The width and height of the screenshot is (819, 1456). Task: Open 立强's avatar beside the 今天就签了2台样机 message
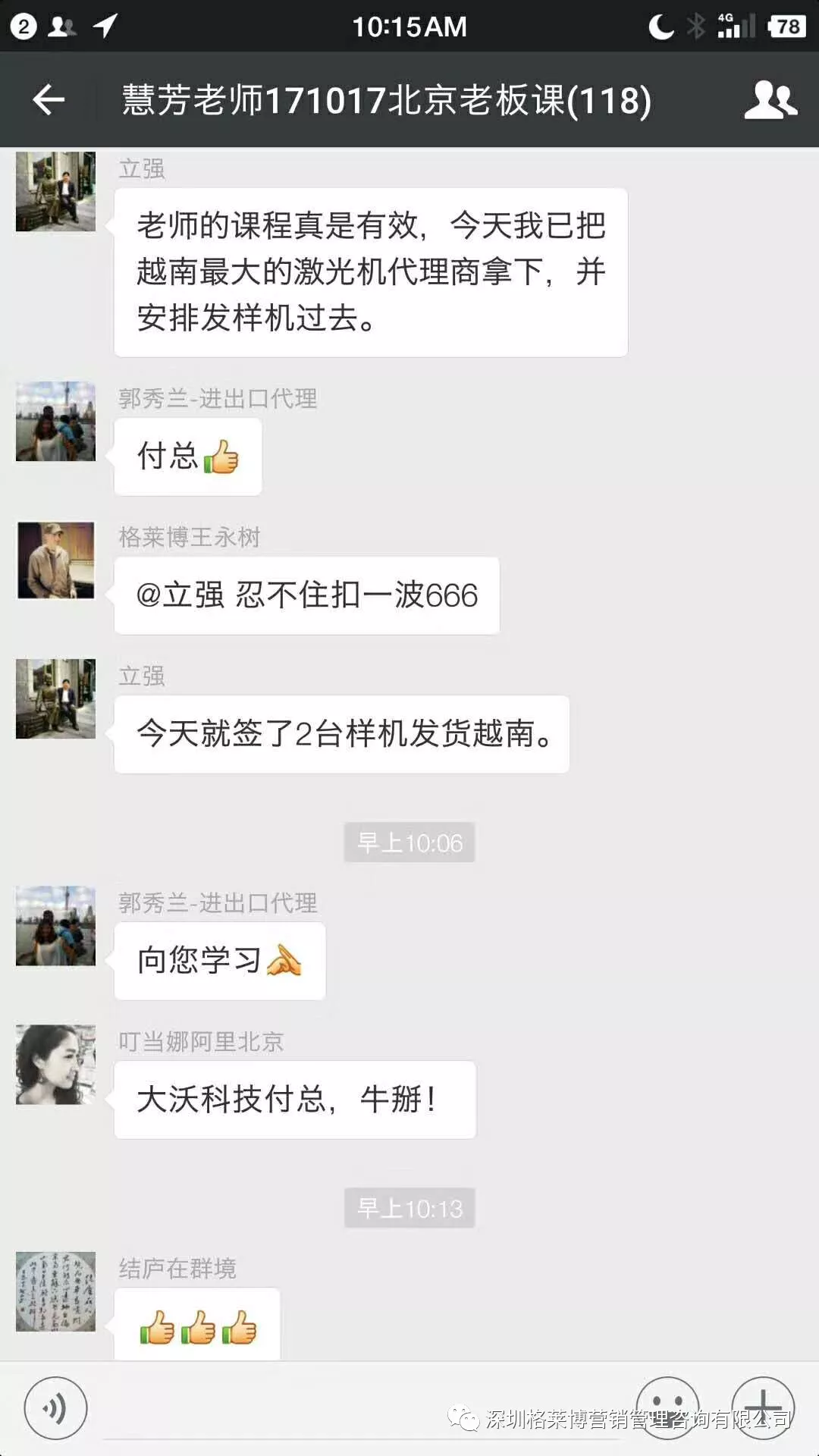[55, 698]
